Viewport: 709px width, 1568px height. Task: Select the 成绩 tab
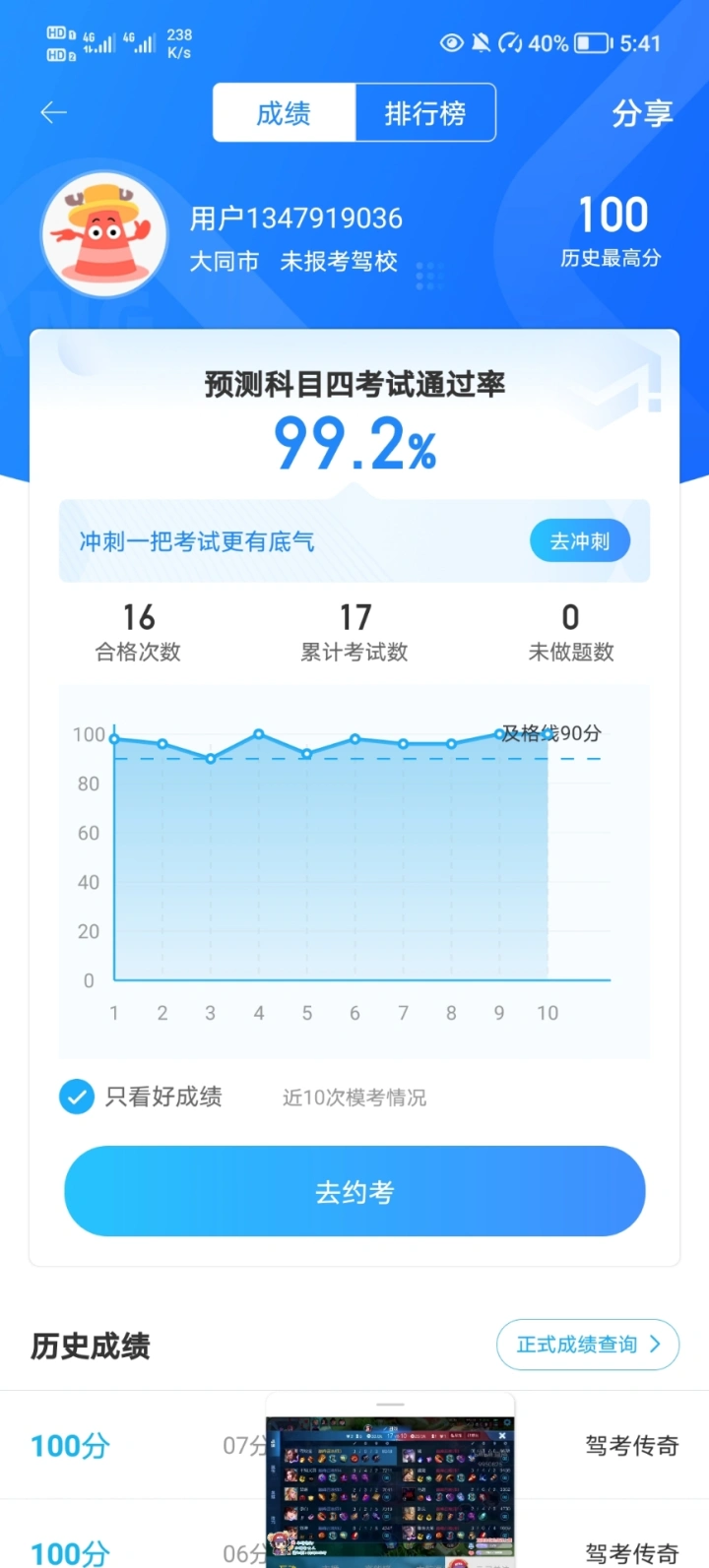[284, 113]
